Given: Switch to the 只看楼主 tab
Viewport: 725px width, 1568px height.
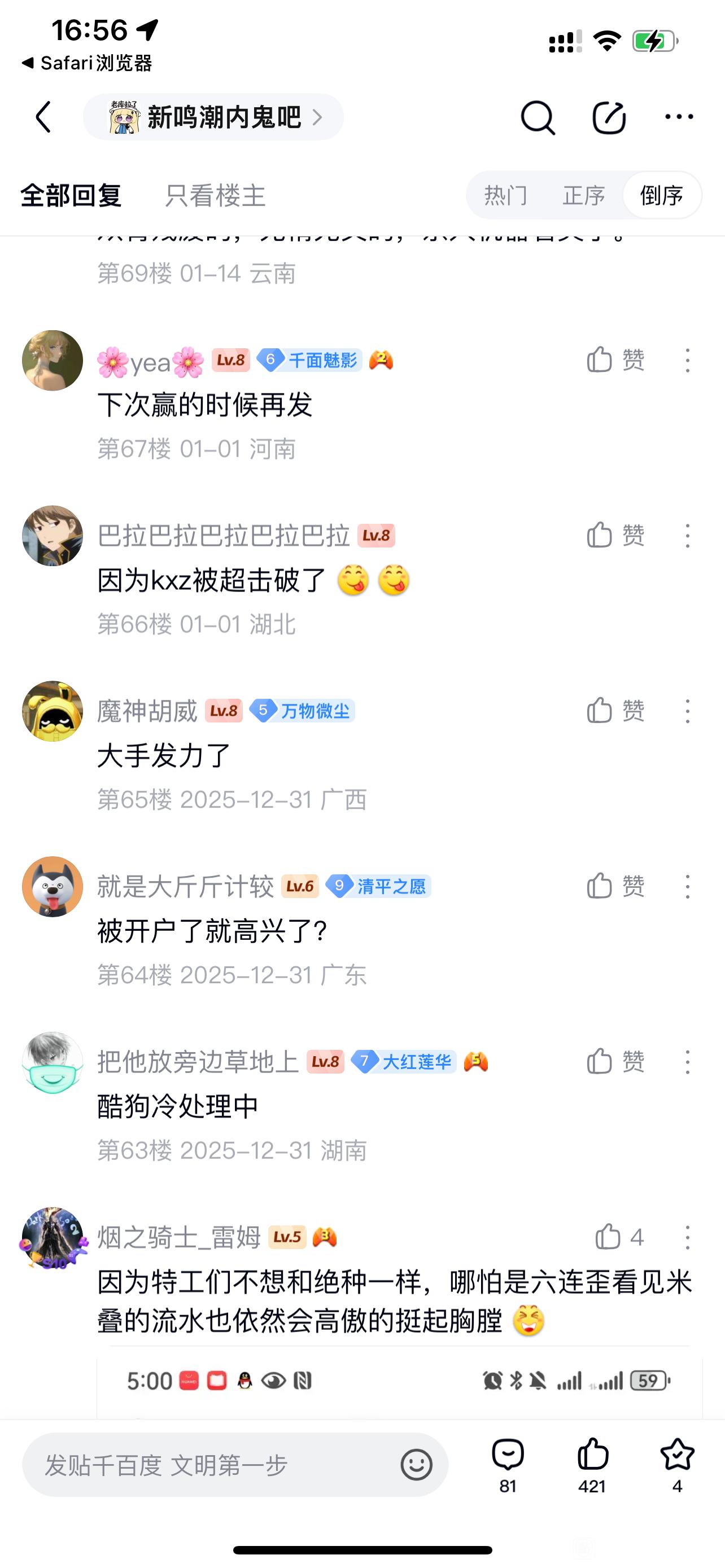Looking at the screenshot, I should click(215, 195).
